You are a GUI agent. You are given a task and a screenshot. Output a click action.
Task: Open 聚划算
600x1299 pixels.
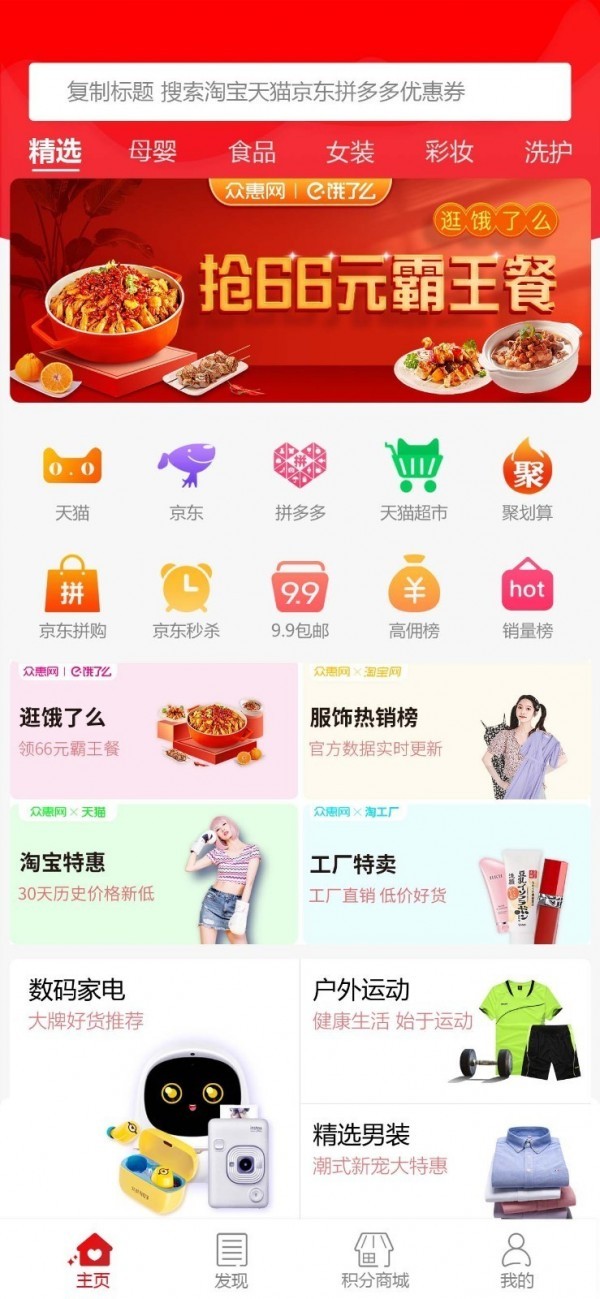click(527, 482)
